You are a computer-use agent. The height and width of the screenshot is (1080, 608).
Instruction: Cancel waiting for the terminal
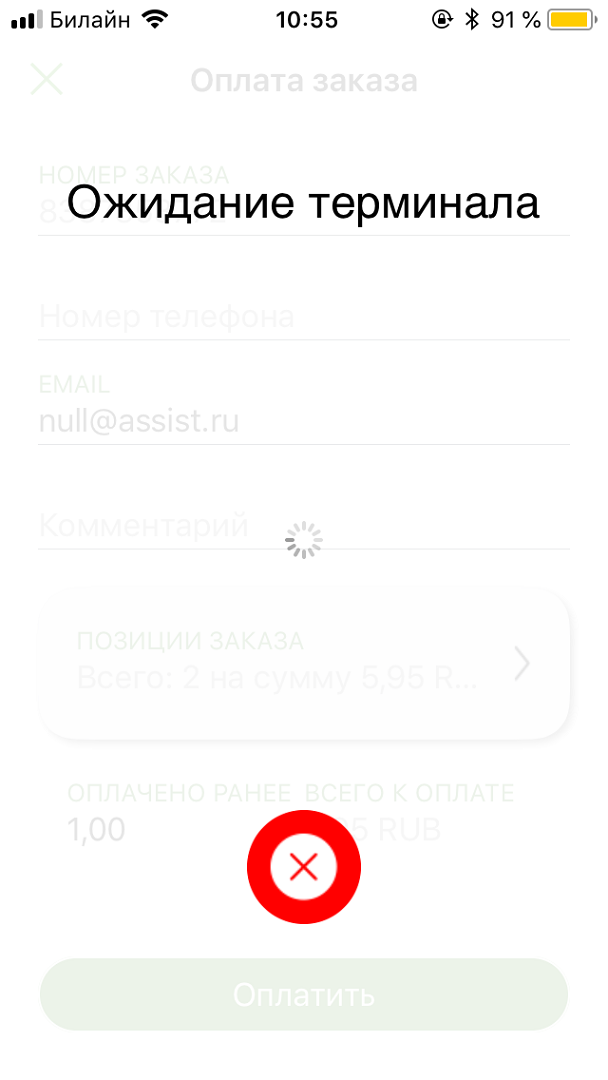pyautogui.click(x=303, y=867)
